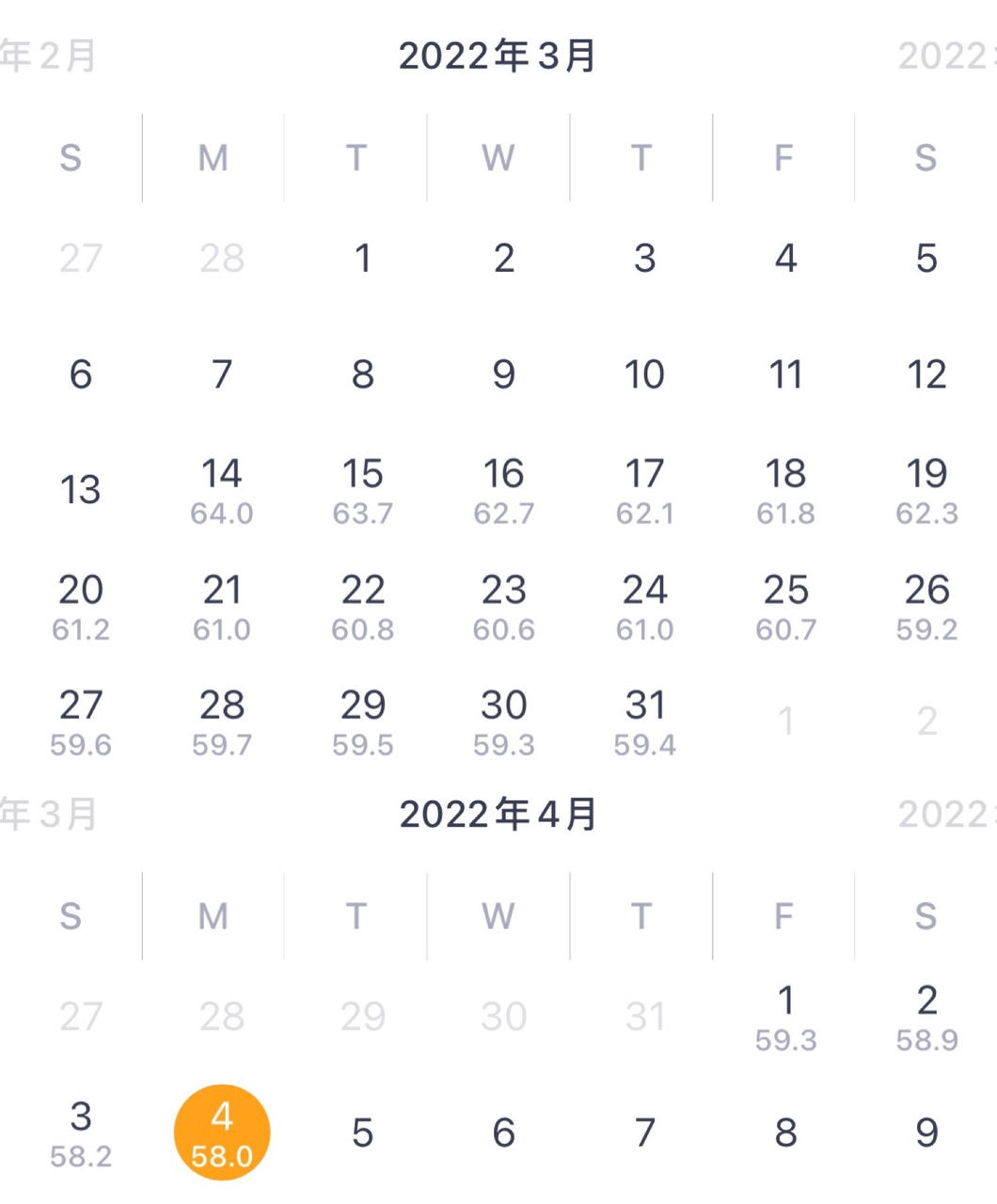Select March 26 showing 59.2
997x1204 pixels.
925,606
